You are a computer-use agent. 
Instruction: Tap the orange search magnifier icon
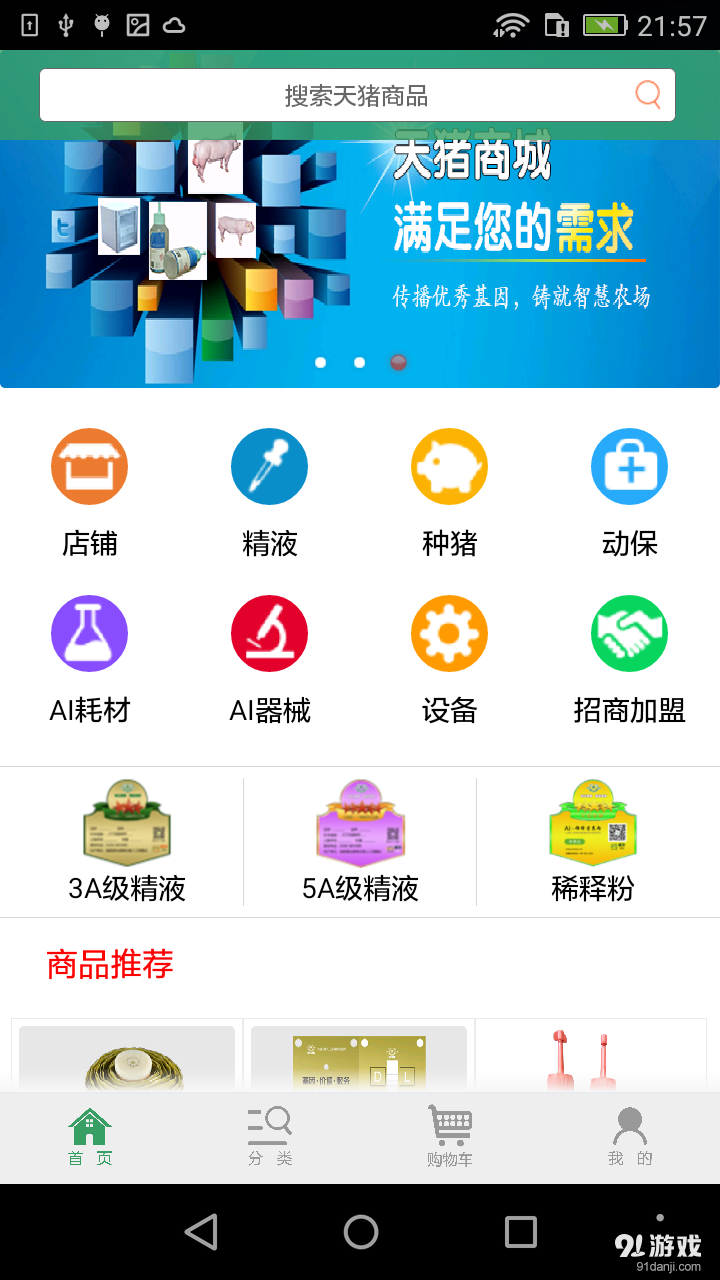647,94
